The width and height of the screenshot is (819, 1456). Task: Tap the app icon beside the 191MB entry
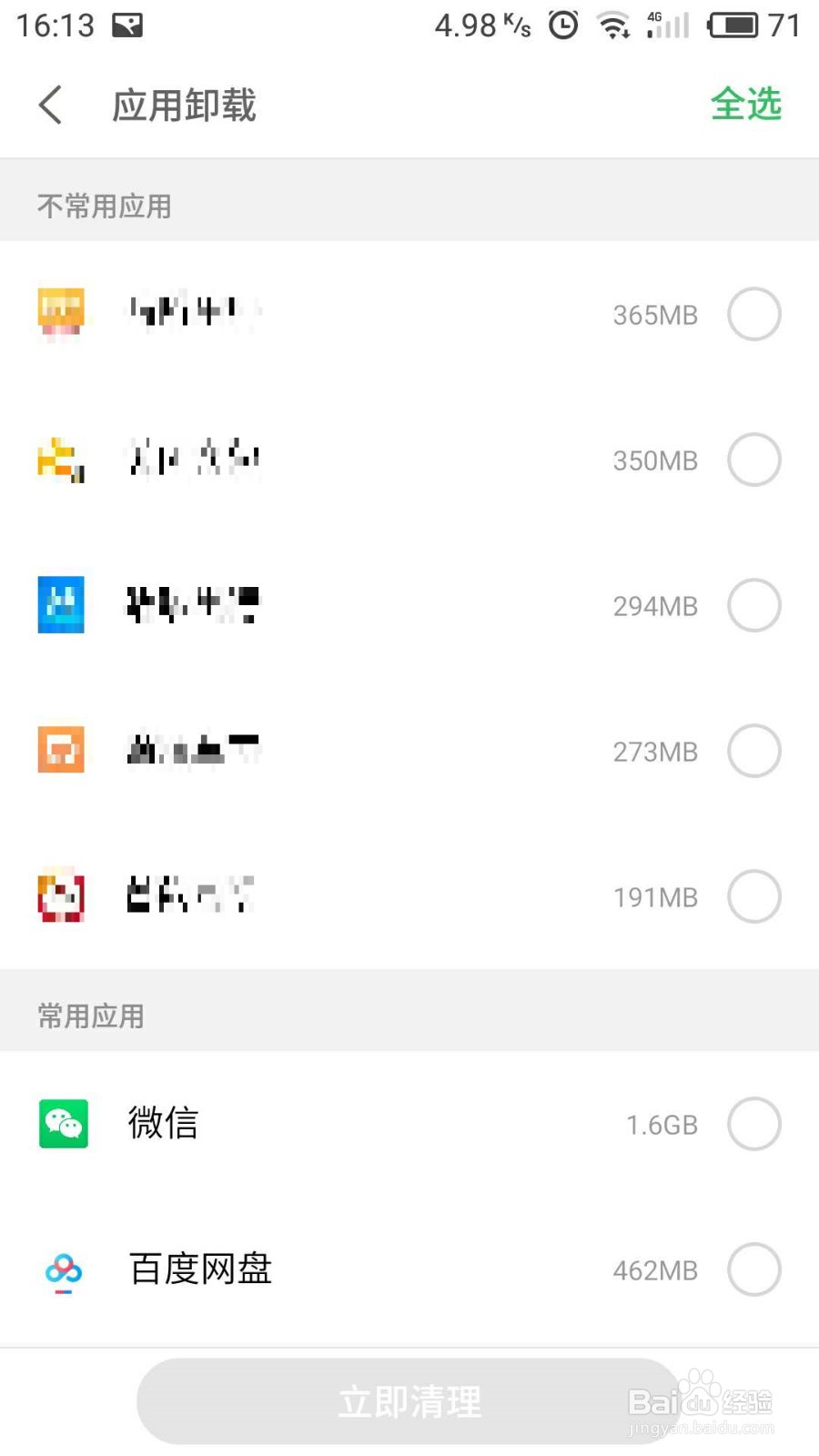click(60, 895)
